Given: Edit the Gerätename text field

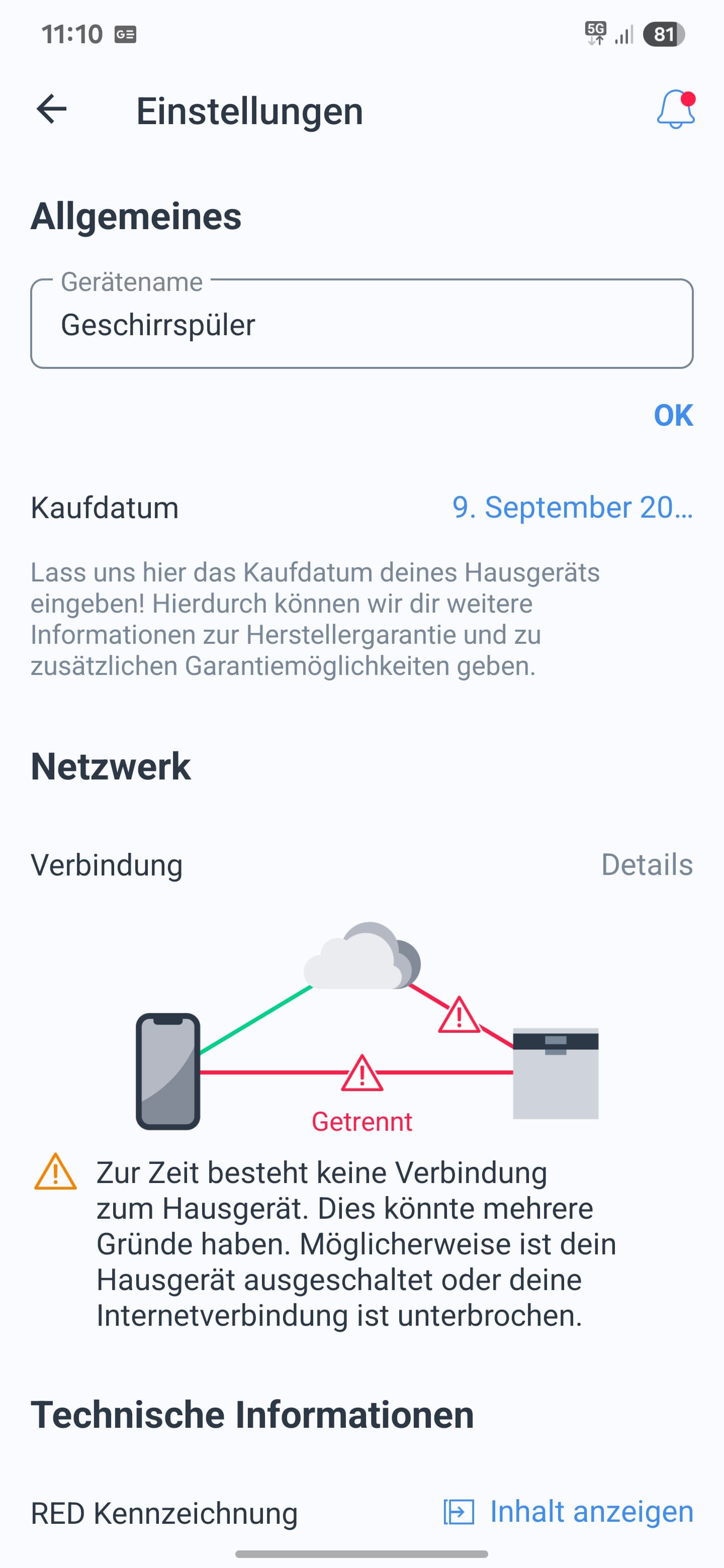Looking at the screenshot, I should (361, 325).
